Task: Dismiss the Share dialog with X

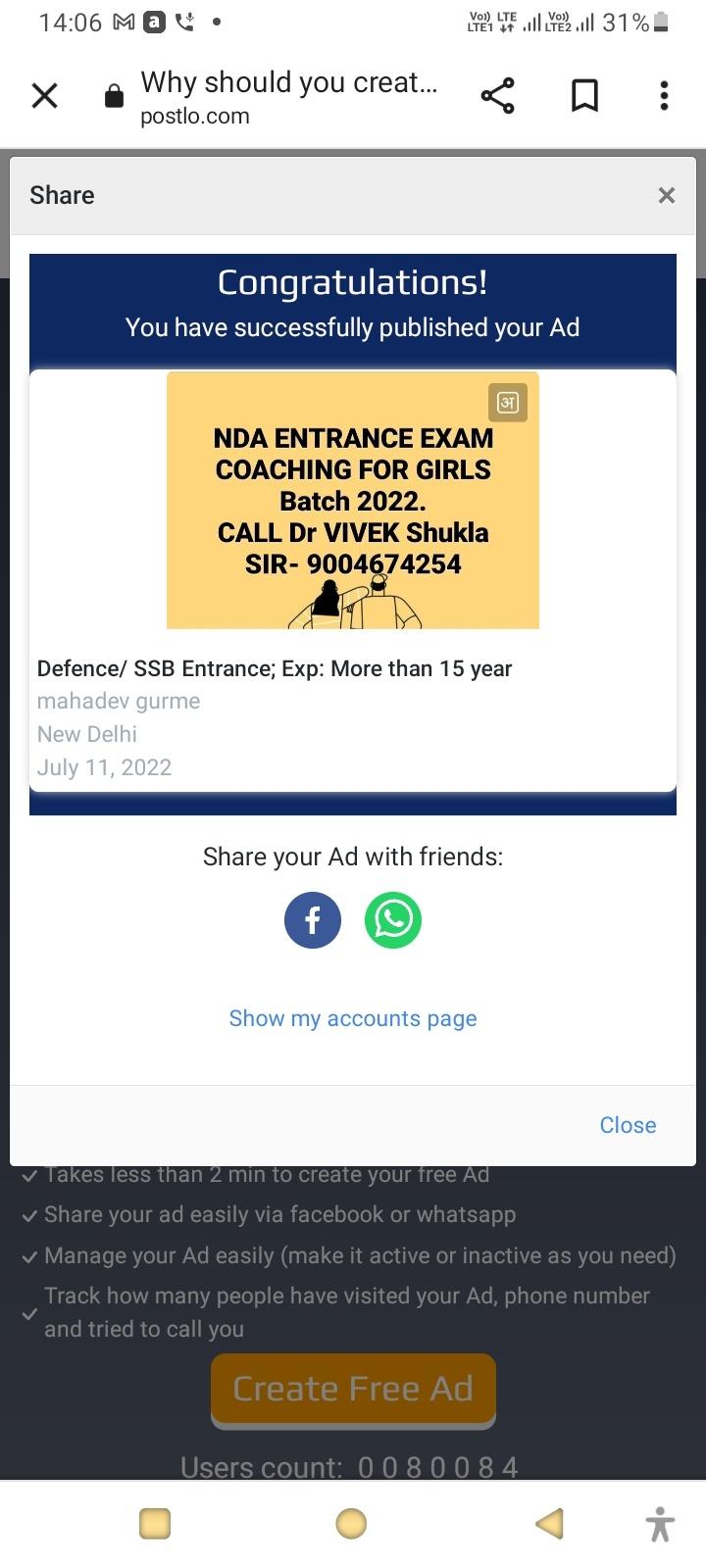Action: click(x=667, y=195)
